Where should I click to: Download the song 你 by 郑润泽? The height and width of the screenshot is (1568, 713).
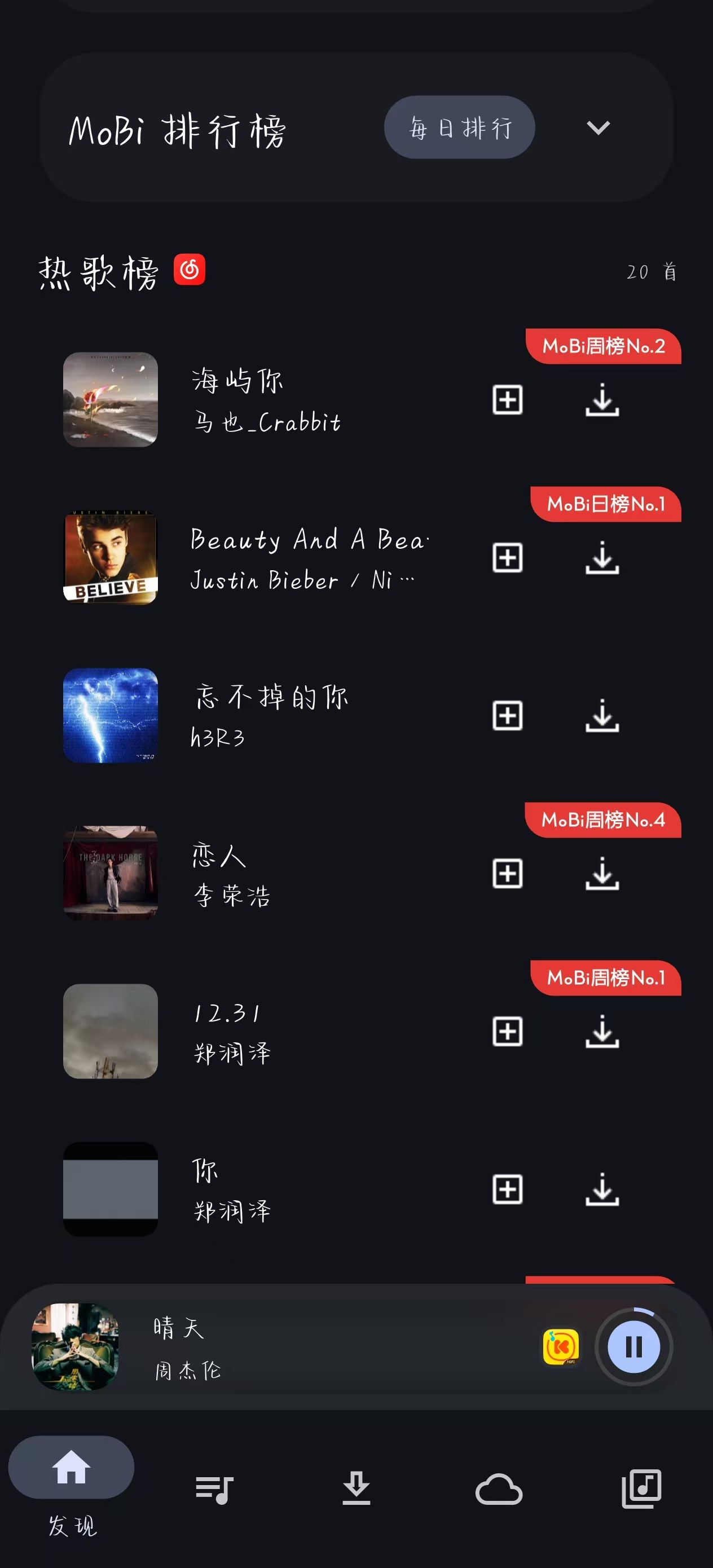[x=602, y=1191]
